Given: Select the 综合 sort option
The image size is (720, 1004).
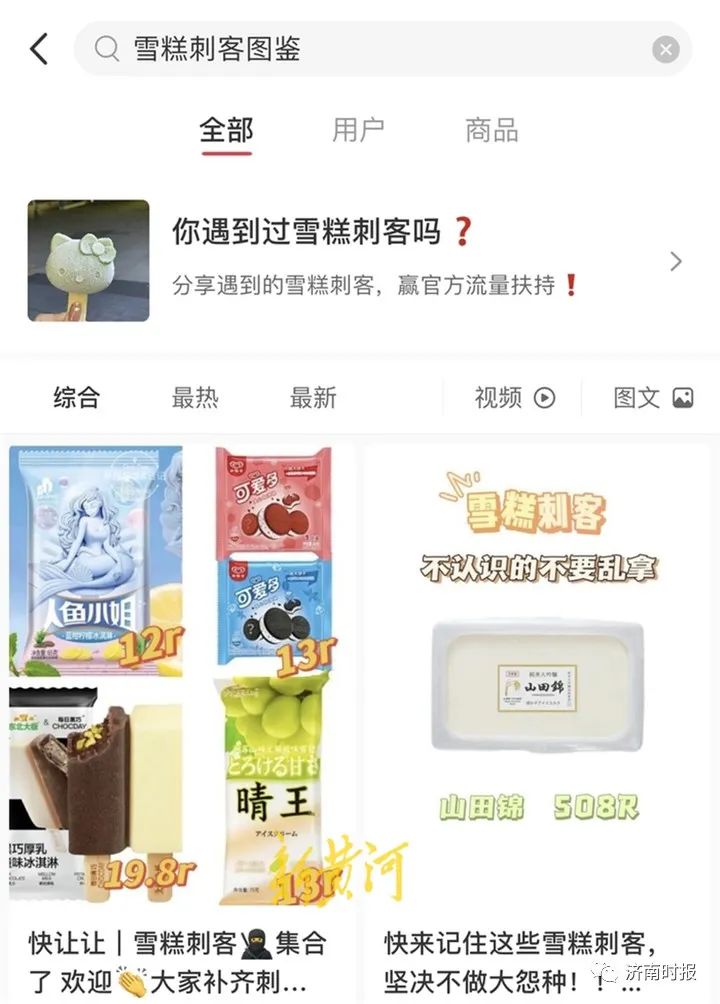Looking at the screenshot, I should click(x=77, y=397).
